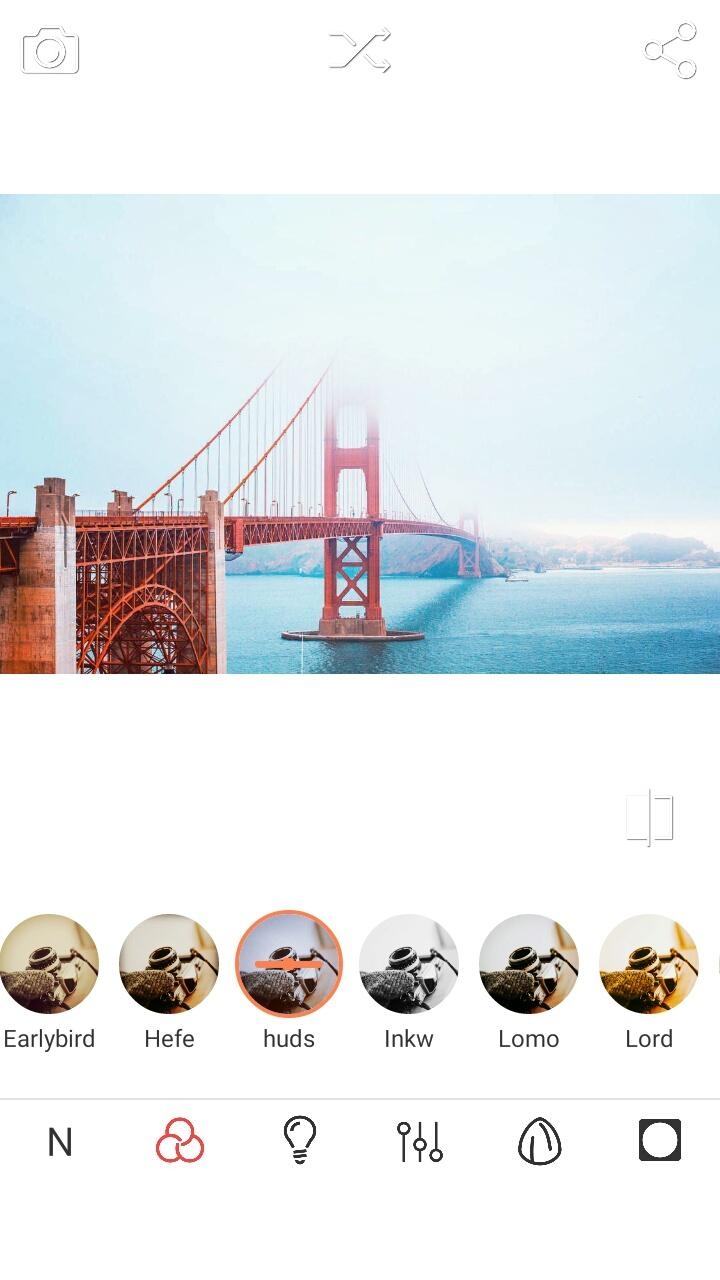Apply the Hefe filter
Viewport: 720px width, 1280px height.
169,964
